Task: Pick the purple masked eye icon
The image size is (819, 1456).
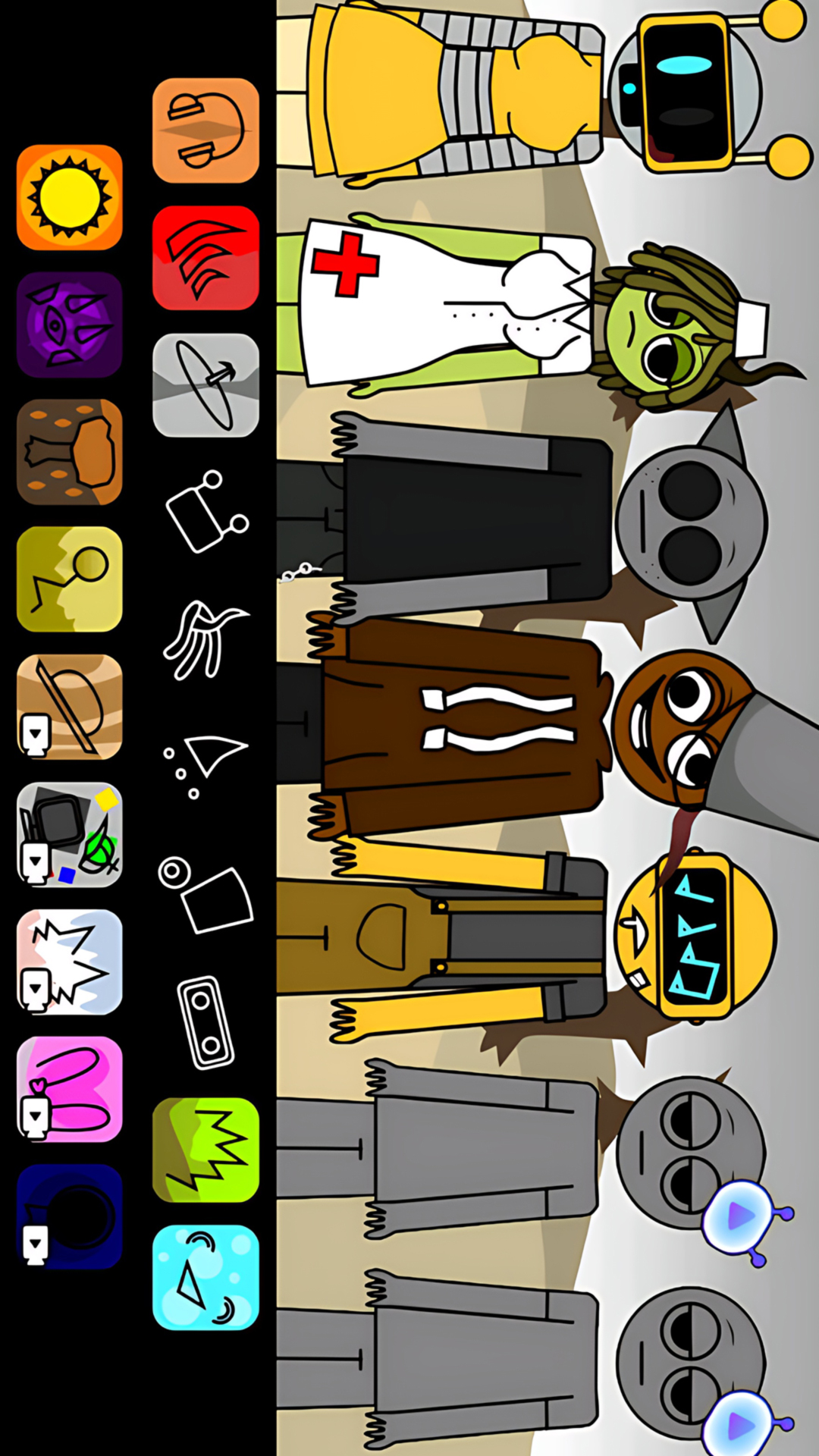Action: [x=69, y=325]
